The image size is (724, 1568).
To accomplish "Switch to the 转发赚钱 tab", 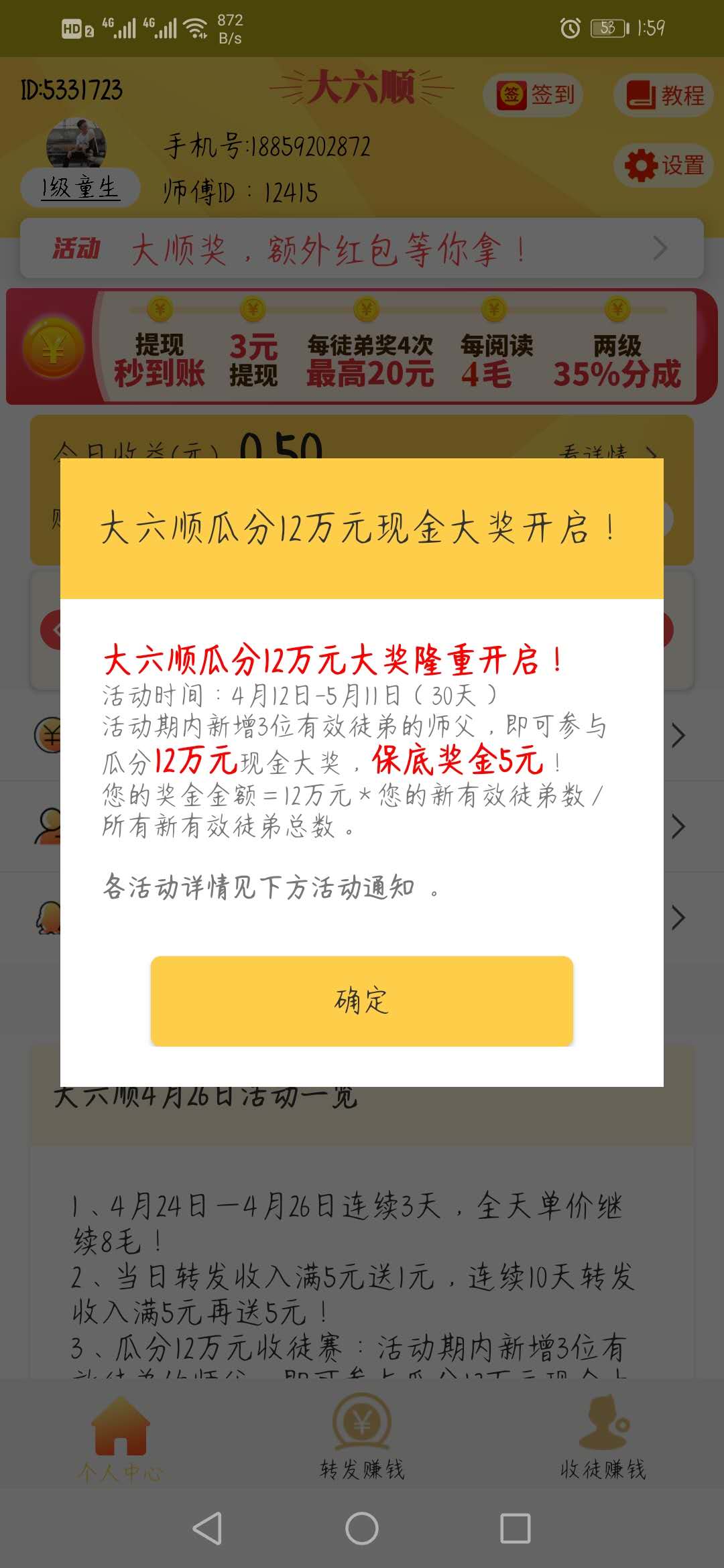I will pos(362,1437).
